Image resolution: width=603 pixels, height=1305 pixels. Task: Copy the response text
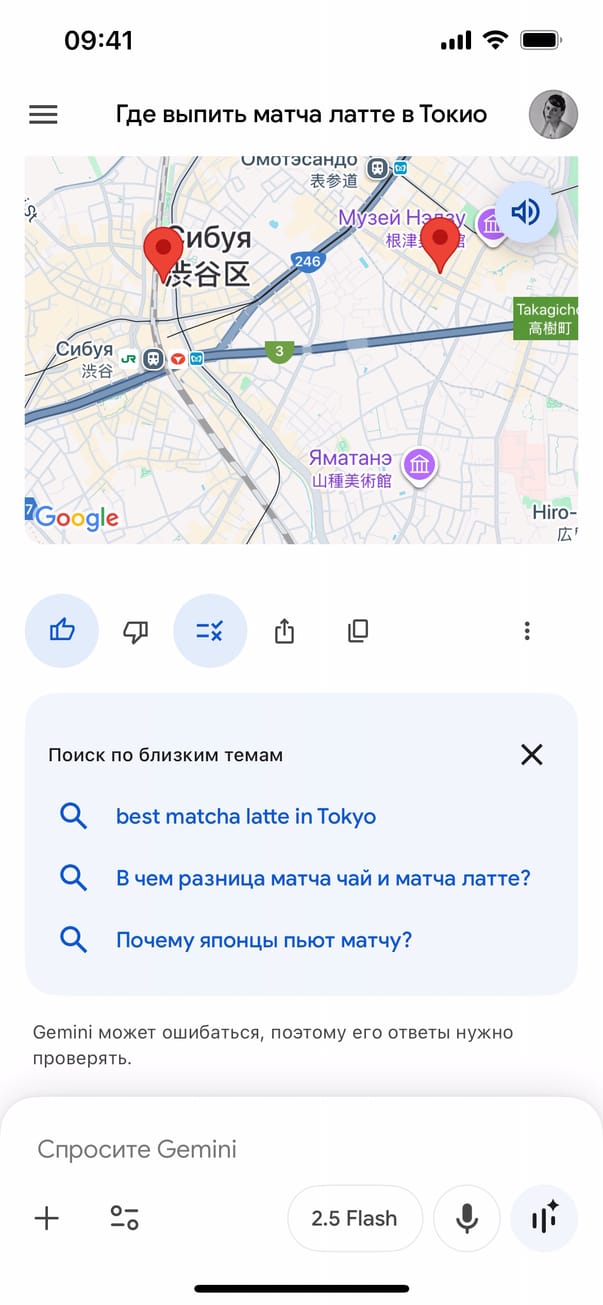(x=357, y=631)
